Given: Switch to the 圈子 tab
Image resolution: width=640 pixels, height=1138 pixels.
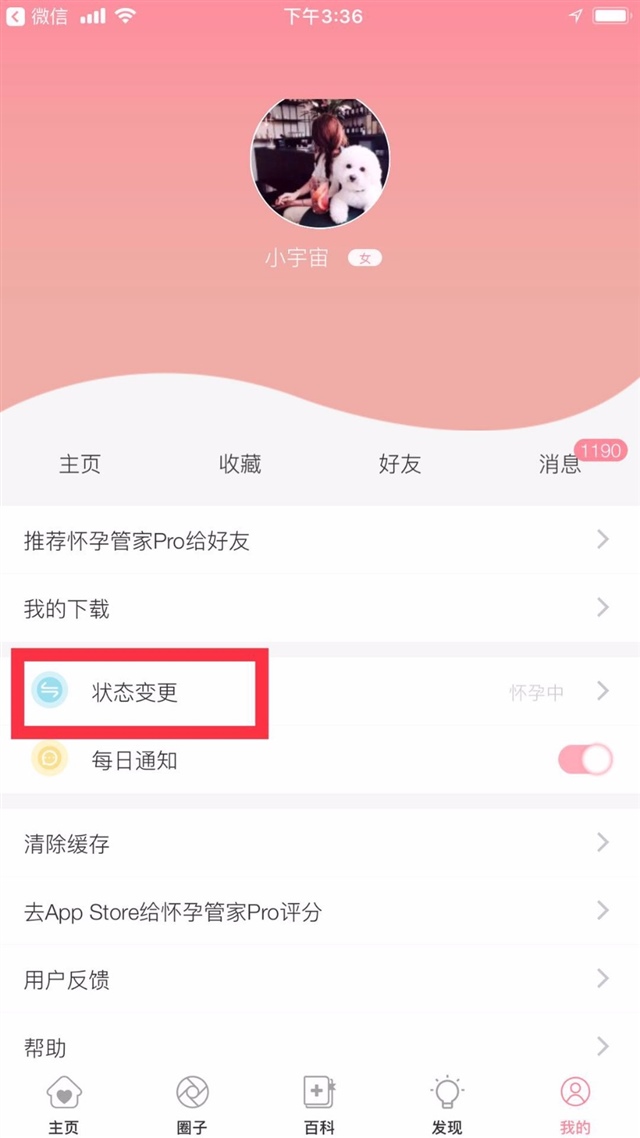Looking at the screenshot, I should 192,1105.
